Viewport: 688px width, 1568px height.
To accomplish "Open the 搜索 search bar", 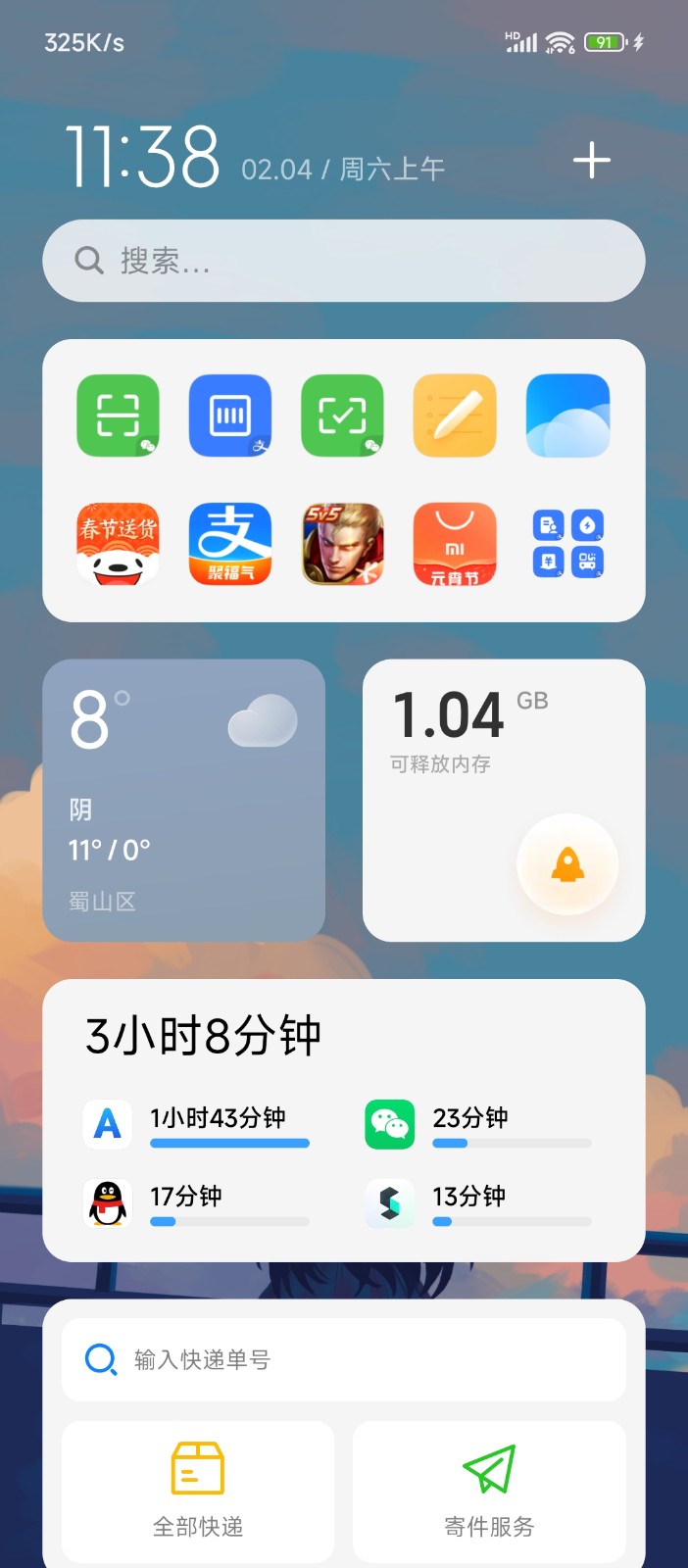I will coord(343,261).
